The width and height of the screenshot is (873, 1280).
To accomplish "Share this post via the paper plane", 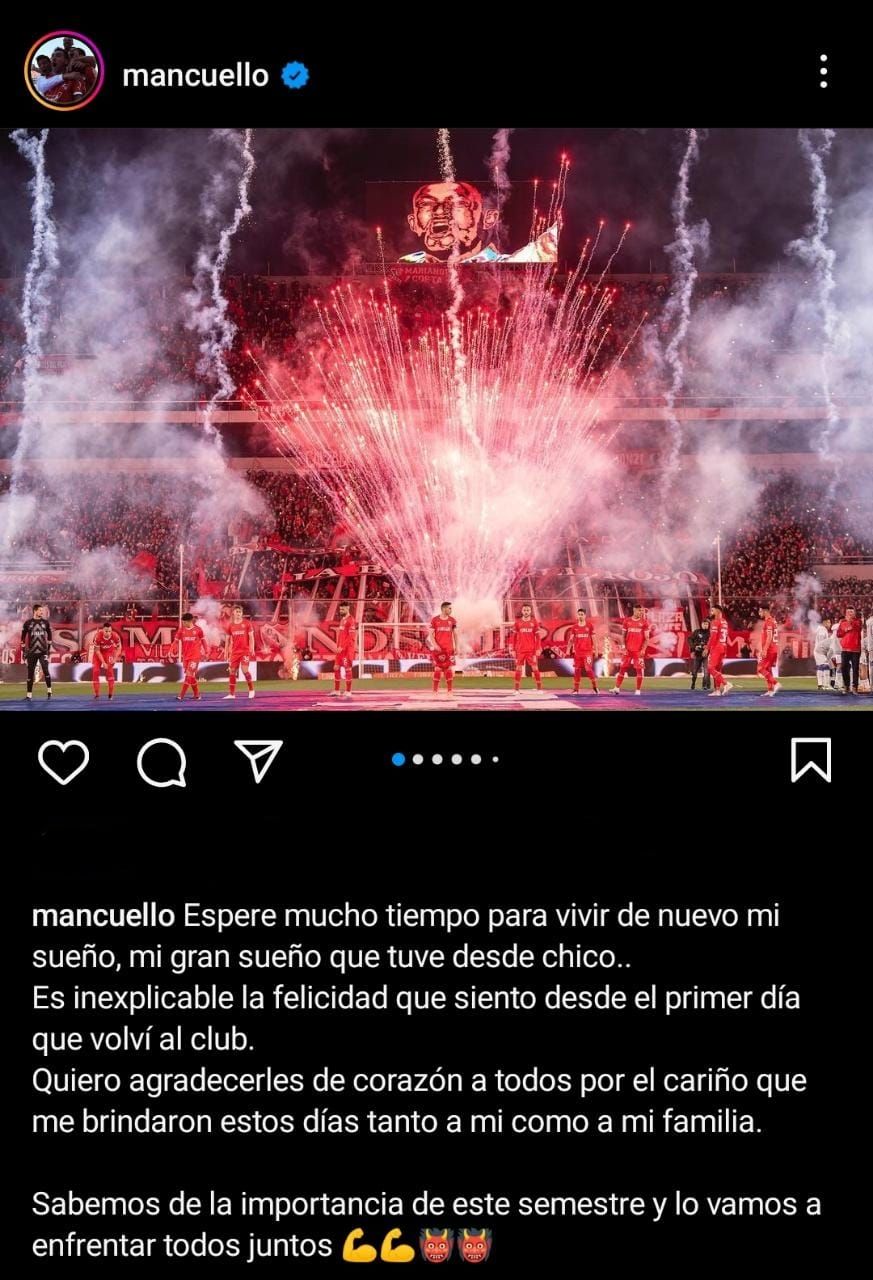I will click(x=259, y=762).
